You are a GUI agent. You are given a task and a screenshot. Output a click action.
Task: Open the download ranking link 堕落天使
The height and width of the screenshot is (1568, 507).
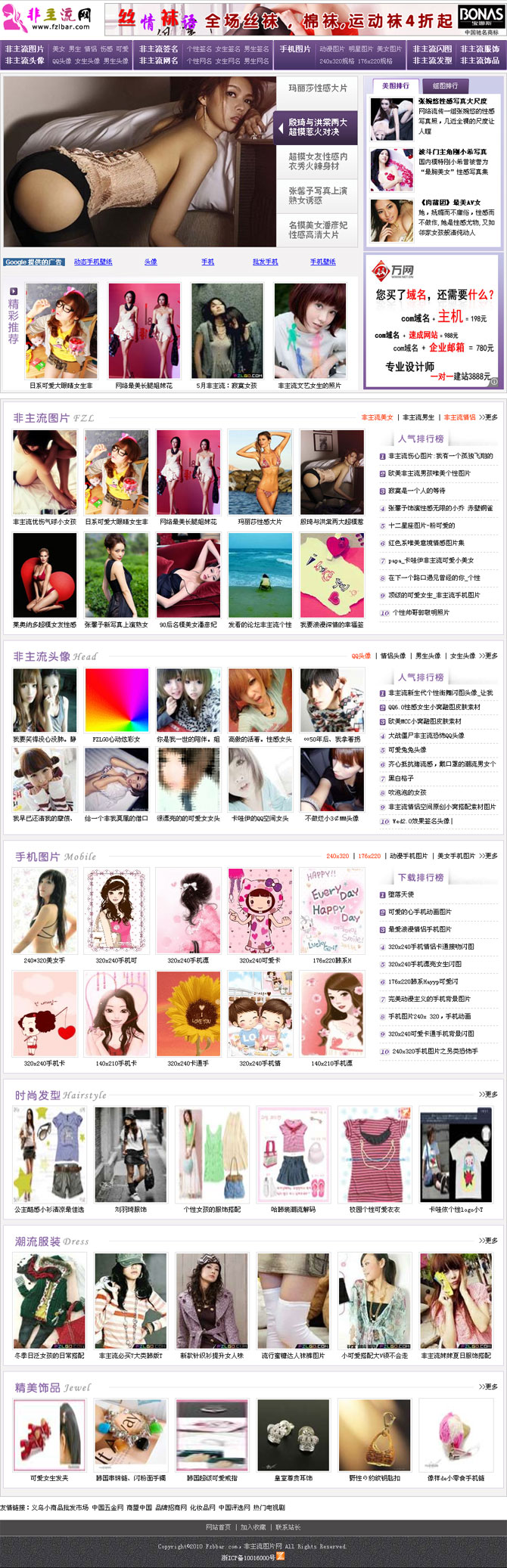click(x=400, y=894)
